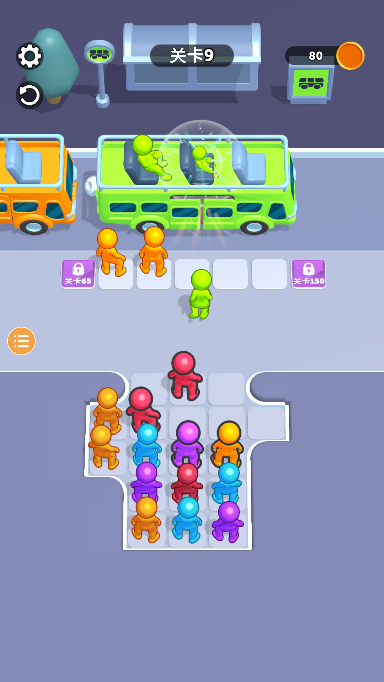
Task: Send the front red passenger to the bus
Action: point(185,376)
